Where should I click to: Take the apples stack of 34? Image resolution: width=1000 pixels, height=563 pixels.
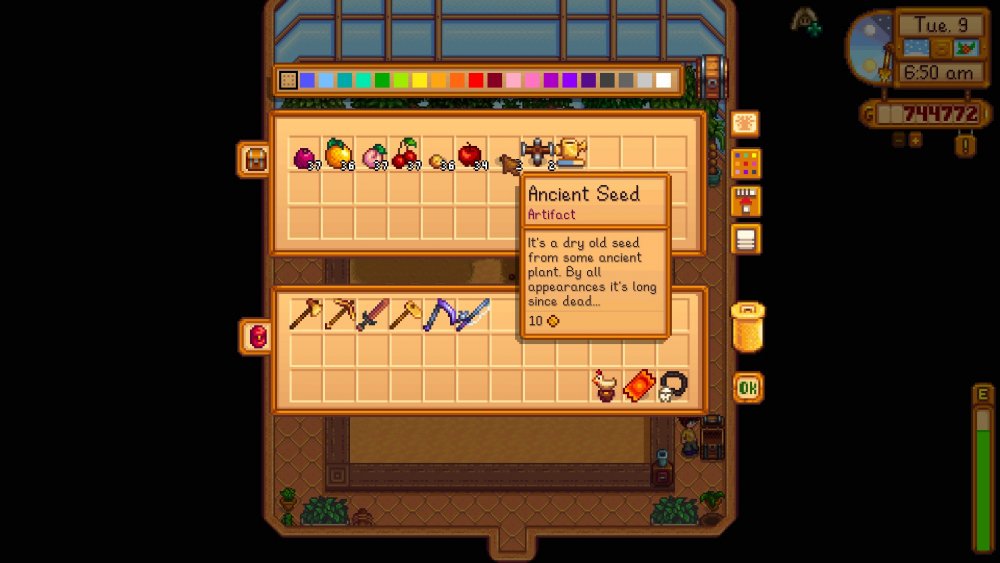[x=471, y=155]
